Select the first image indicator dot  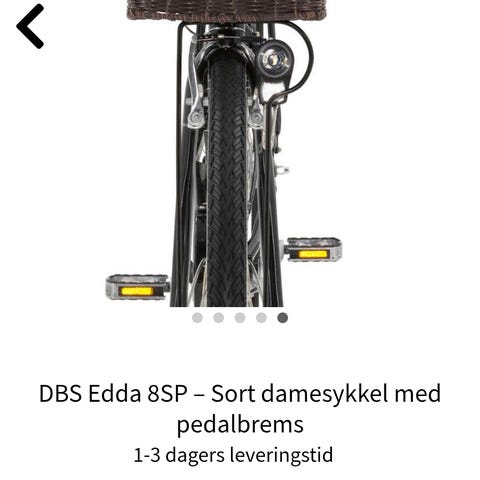tap(197, 318)
